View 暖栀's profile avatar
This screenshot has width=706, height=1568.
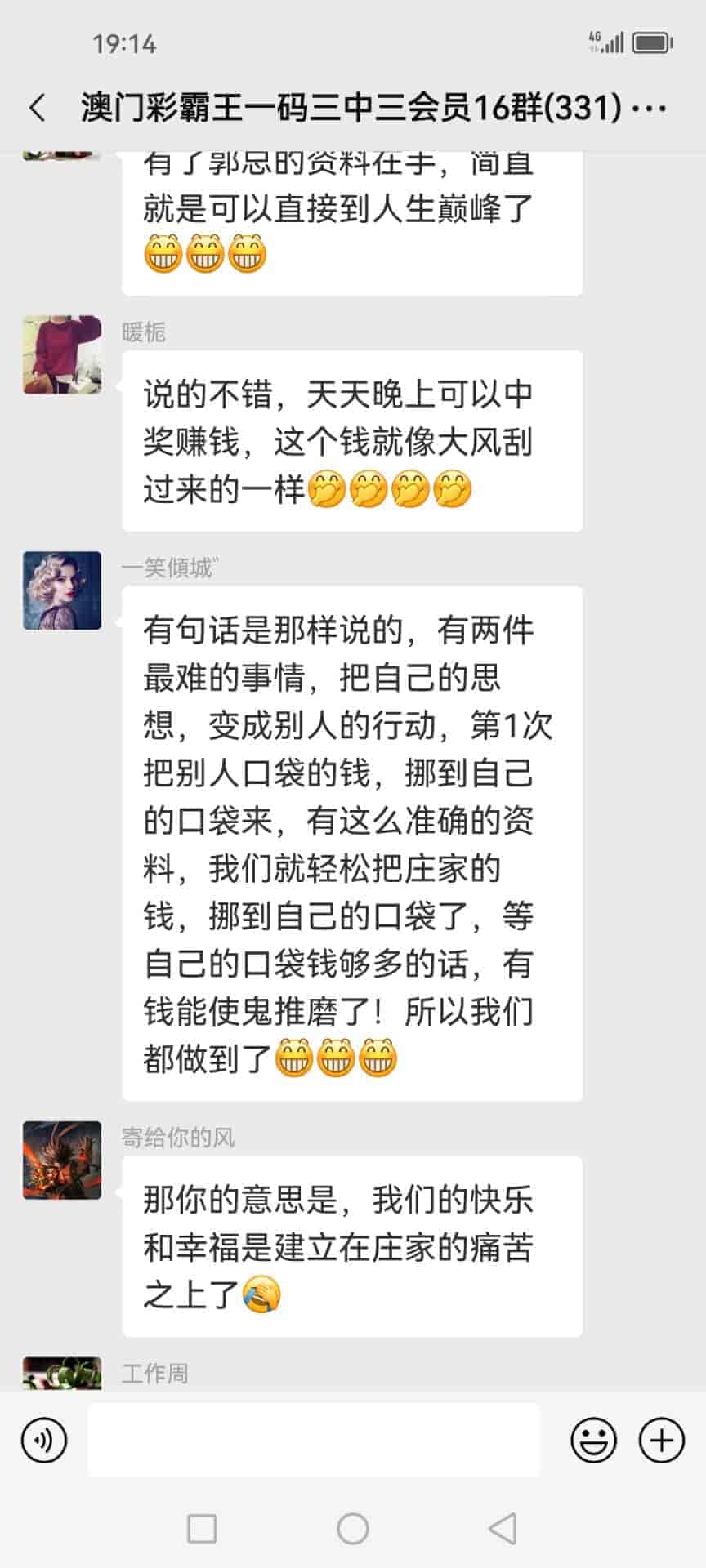62,355
